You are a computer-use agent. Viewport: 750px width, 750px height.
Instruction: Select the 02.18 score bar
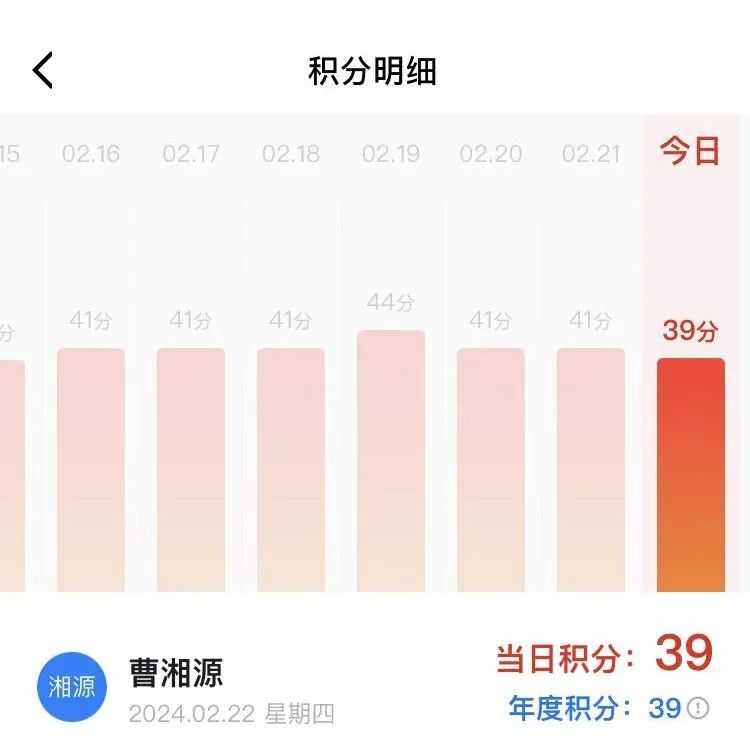tap(291, 470)
